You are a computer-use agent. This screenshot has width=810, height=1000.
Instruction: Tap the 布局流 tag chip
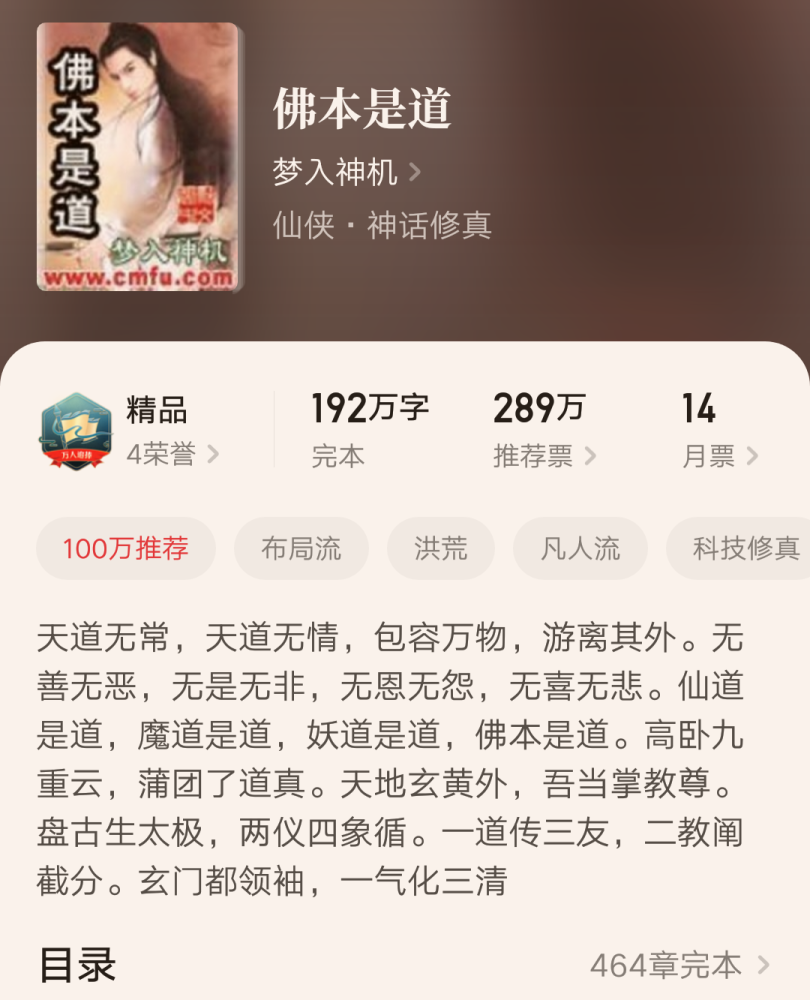pos(301,548)
